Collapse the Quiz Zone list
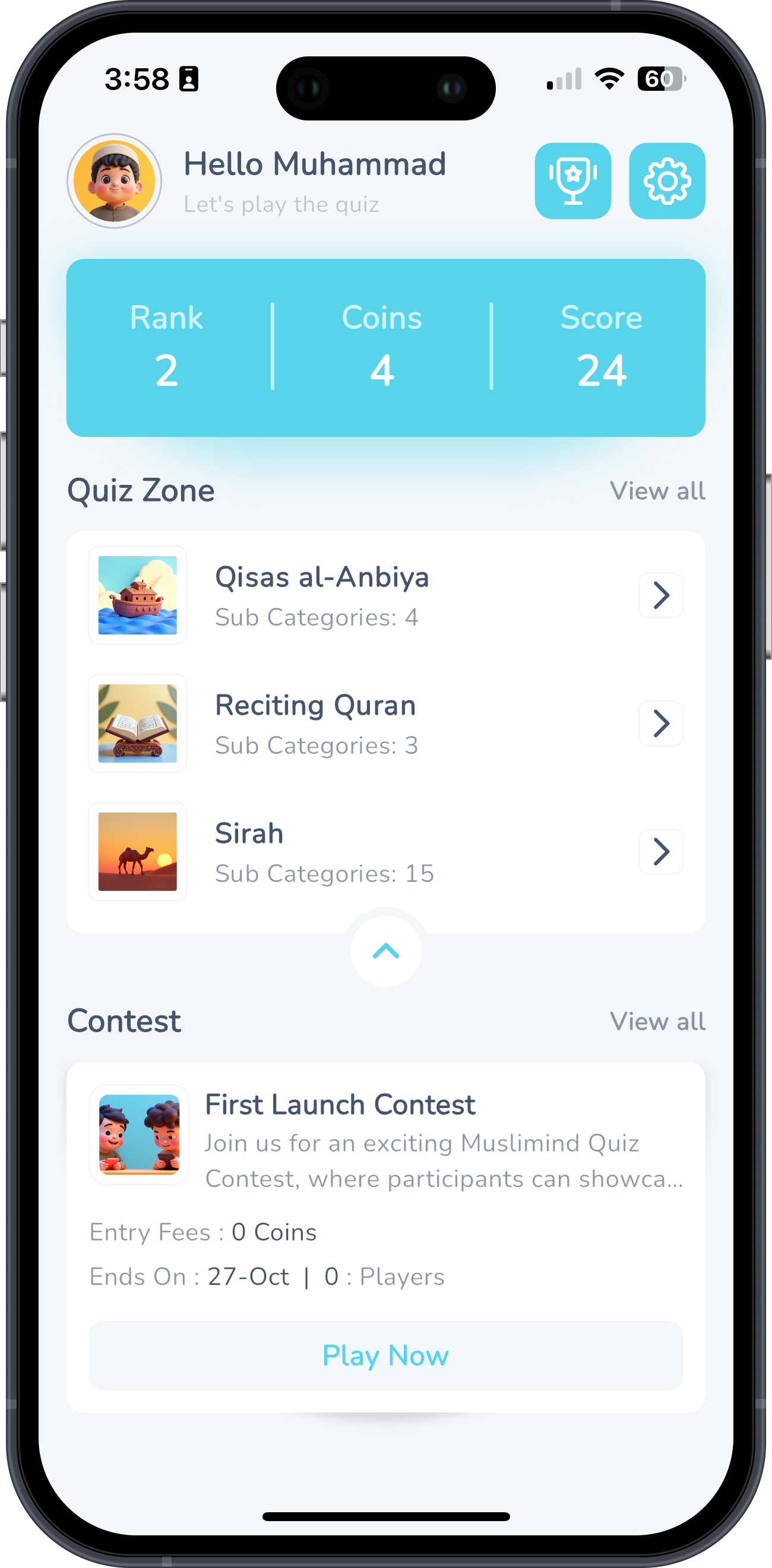Viewport: 772px width, 1568px height. 385,951
